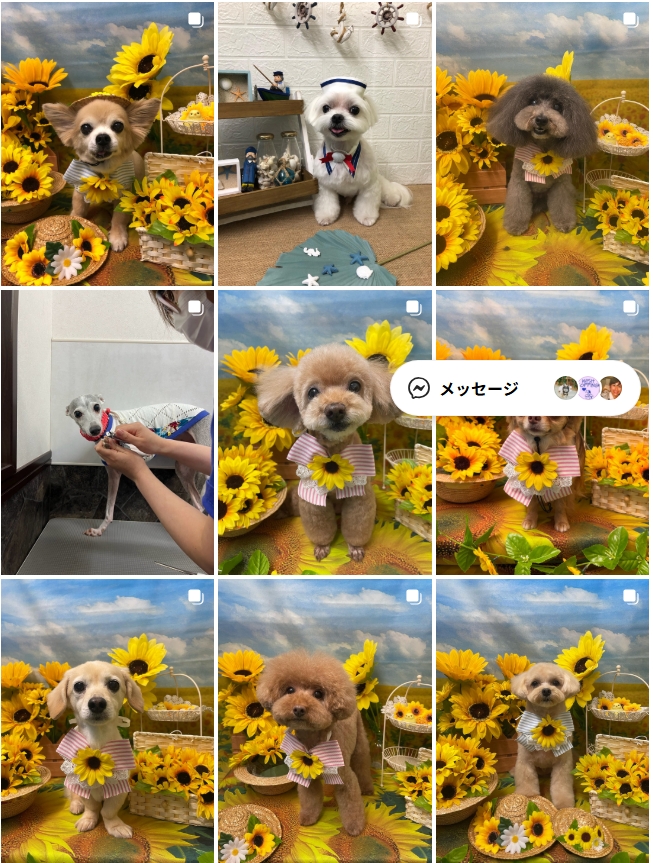Open the chihuahua in sunflower hat post
653x863 pixels.
click(107, 144)
